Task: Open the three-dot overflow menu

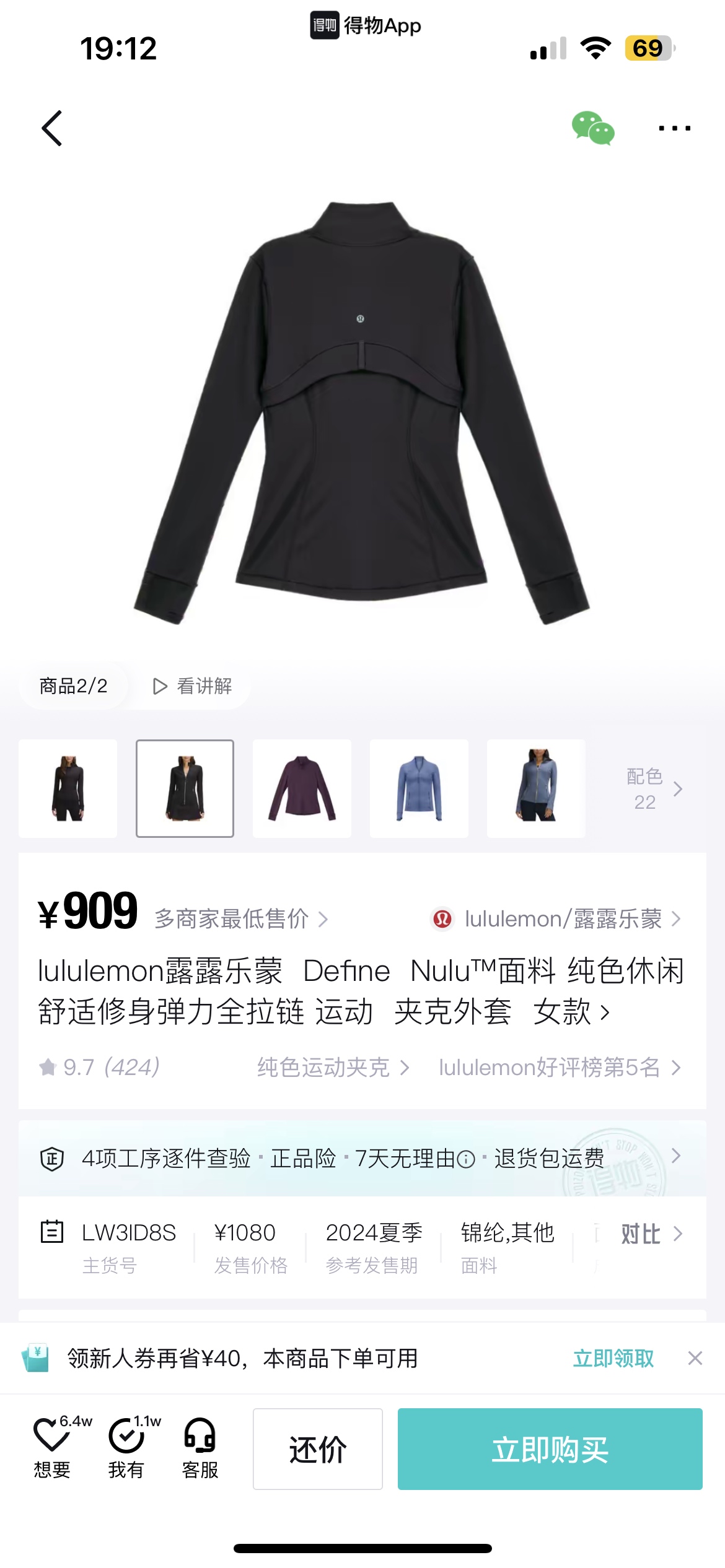Action: point(674,128)
